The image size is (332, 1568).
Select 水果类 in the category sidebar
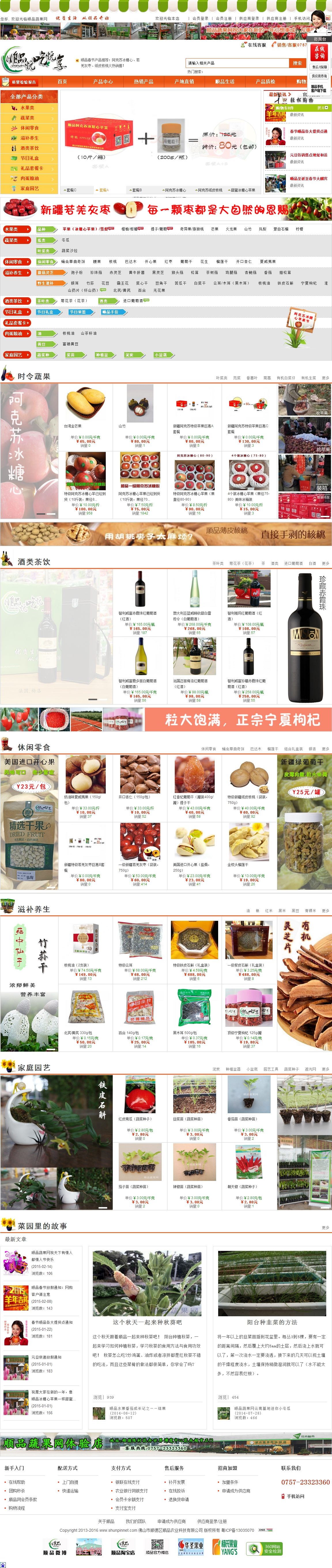[27, 108]
